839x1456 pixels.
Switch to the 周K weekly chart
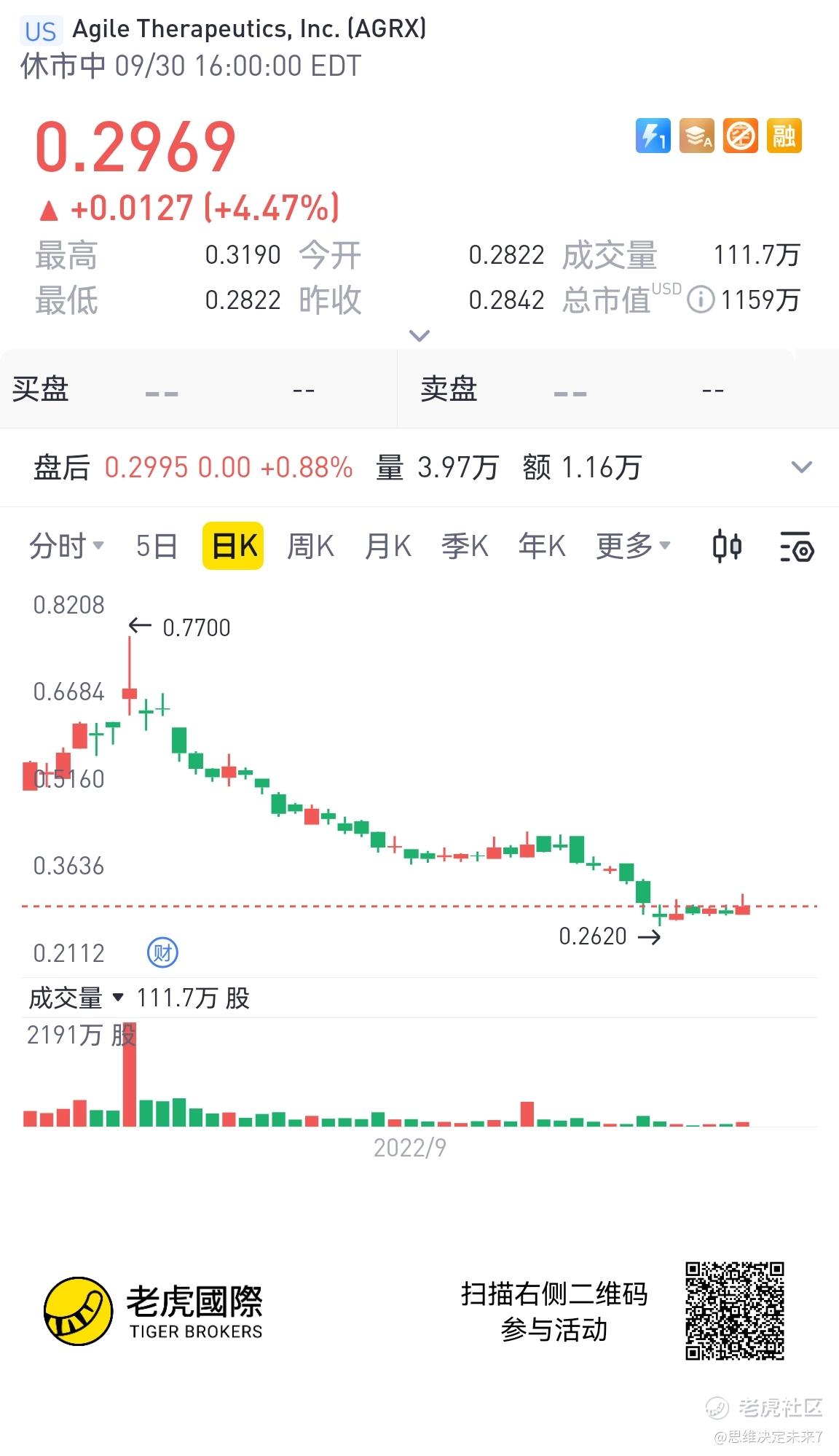coord(310,546)
